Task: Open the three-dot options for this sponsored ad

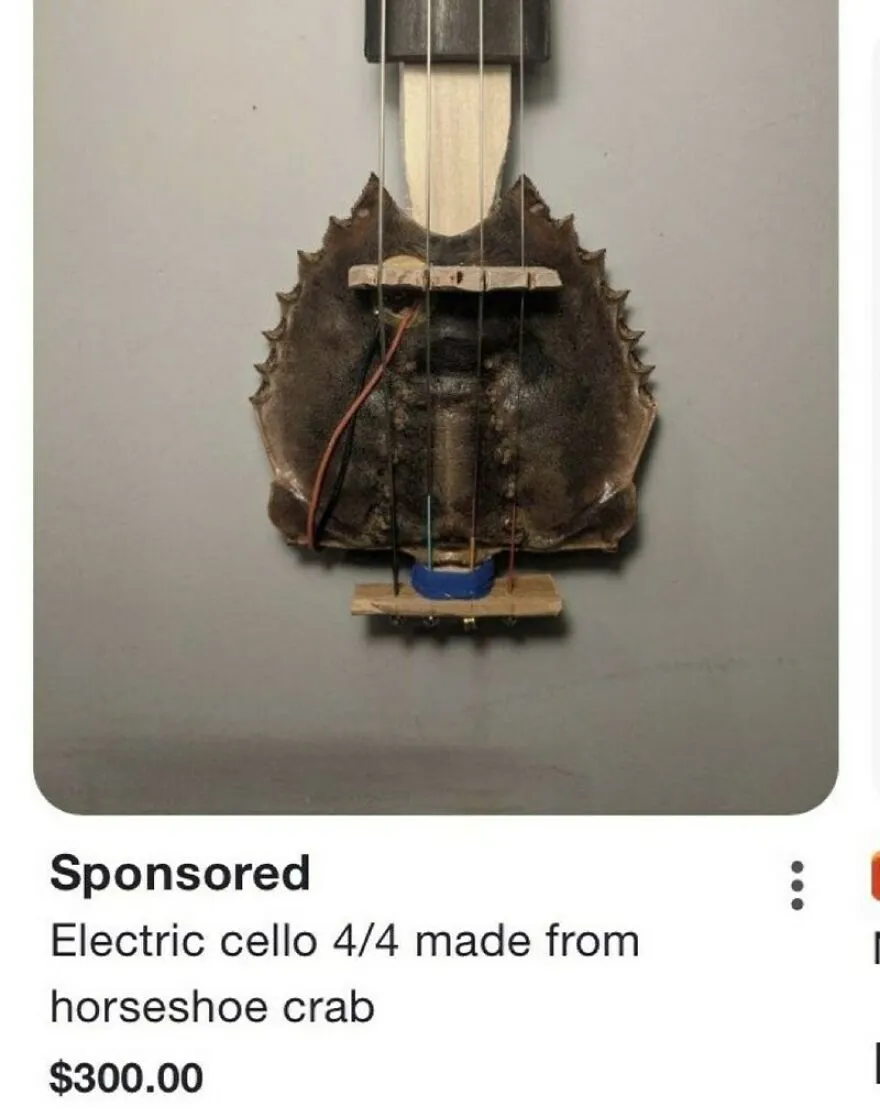Action: [x=797, y=885]
